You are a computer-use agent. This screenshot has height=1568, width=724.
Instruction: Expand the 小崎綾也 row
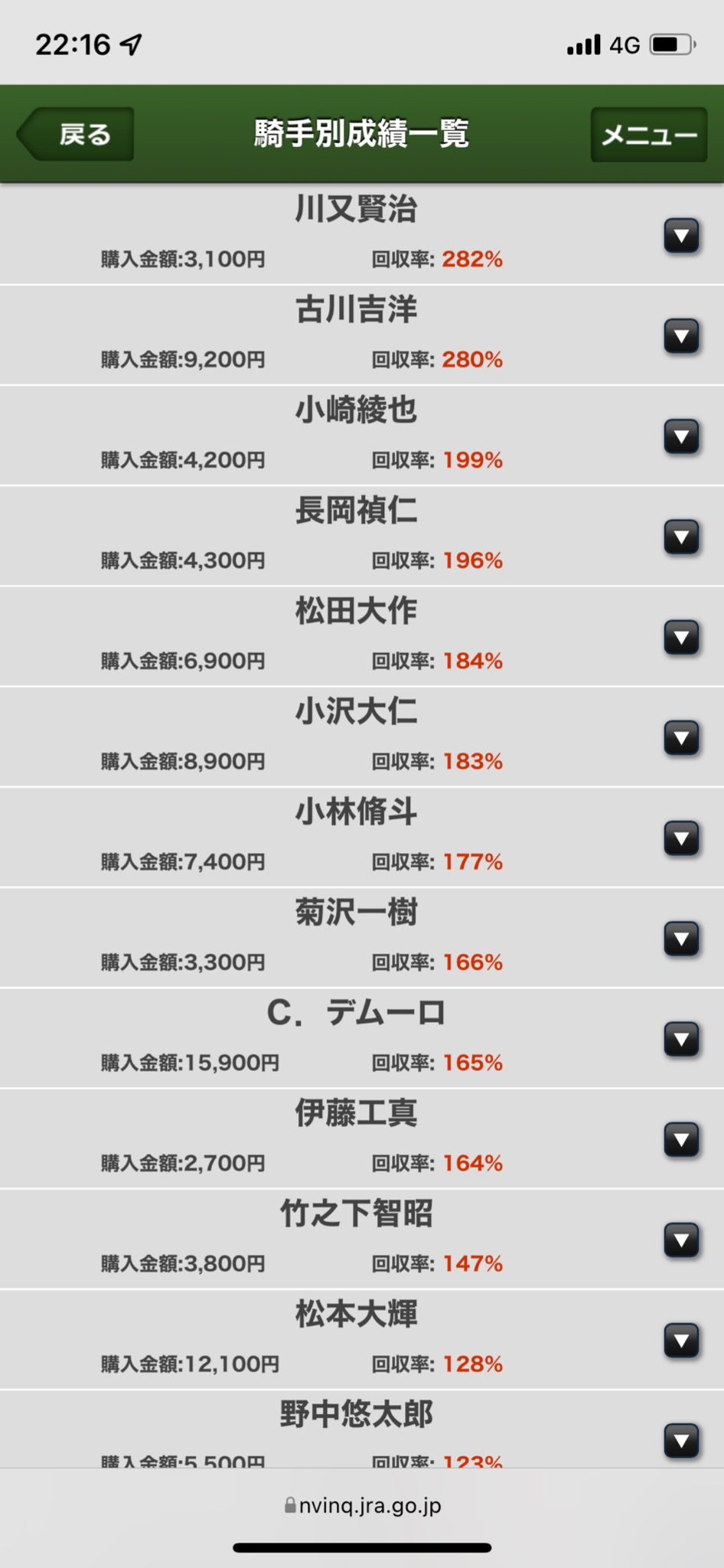tap(681, 436)
